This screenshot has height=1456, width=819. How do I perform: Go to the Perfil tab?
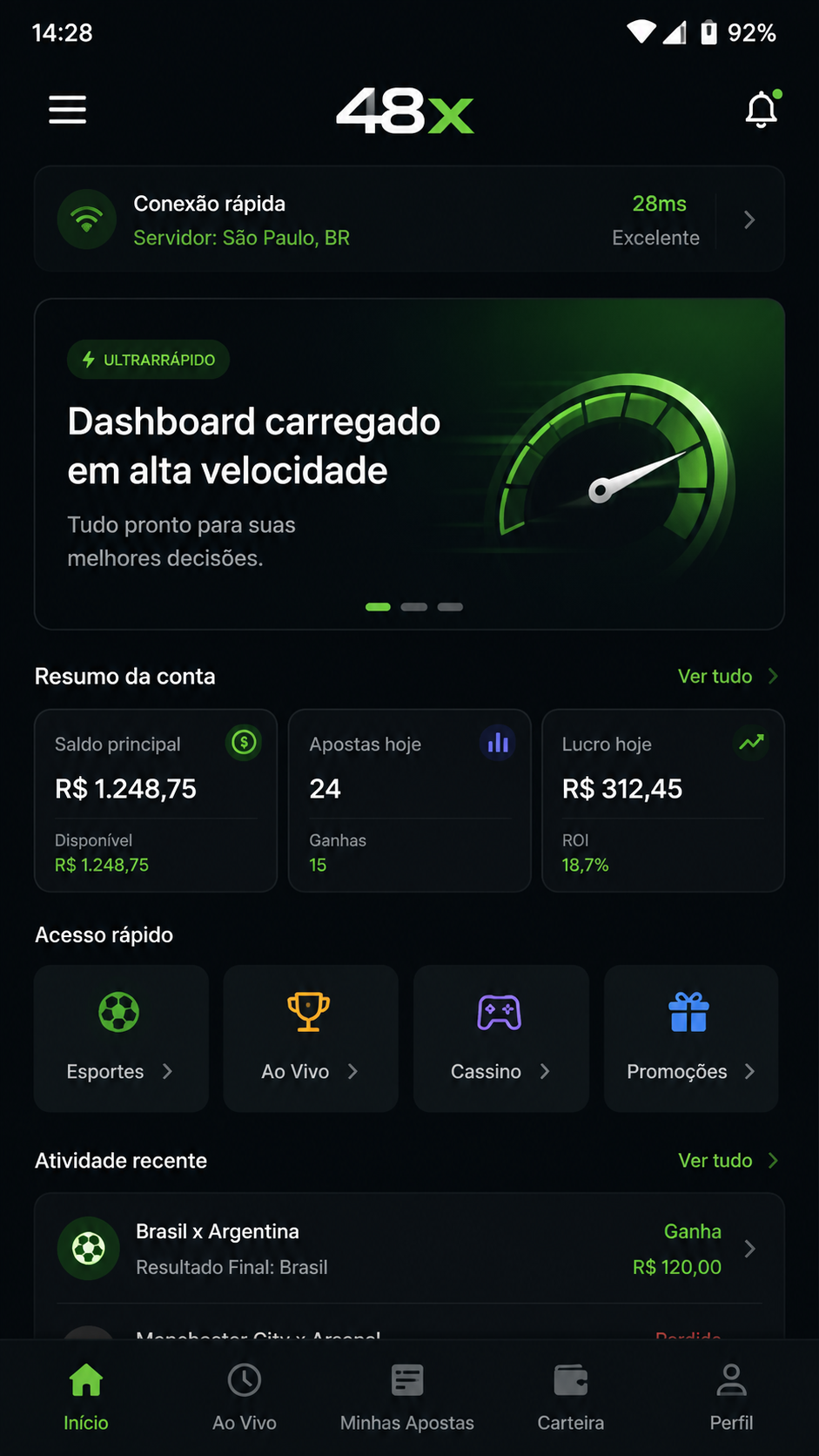coord(731,1399)
